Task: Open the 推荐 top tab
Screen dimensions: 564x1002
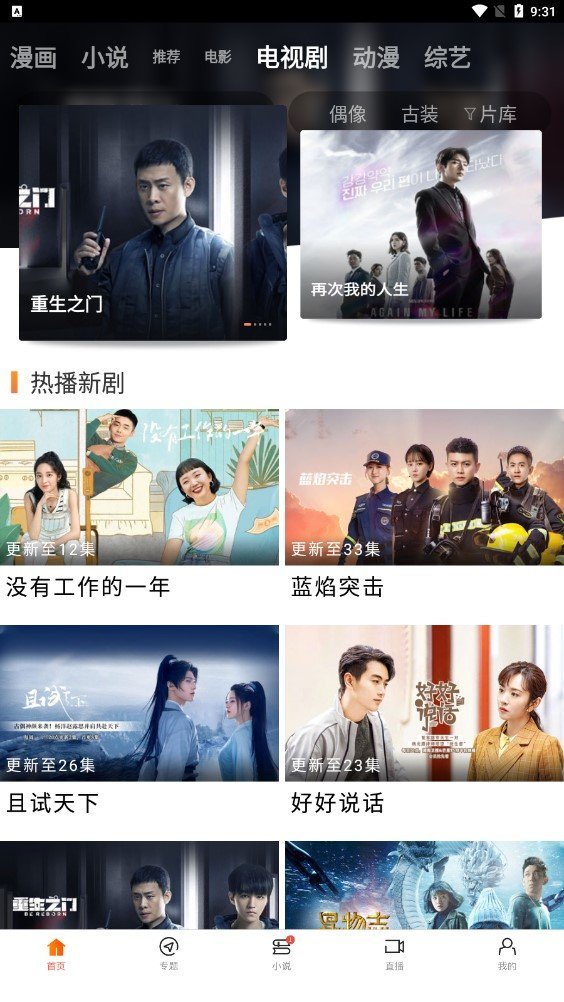Action: pos(166,57)
